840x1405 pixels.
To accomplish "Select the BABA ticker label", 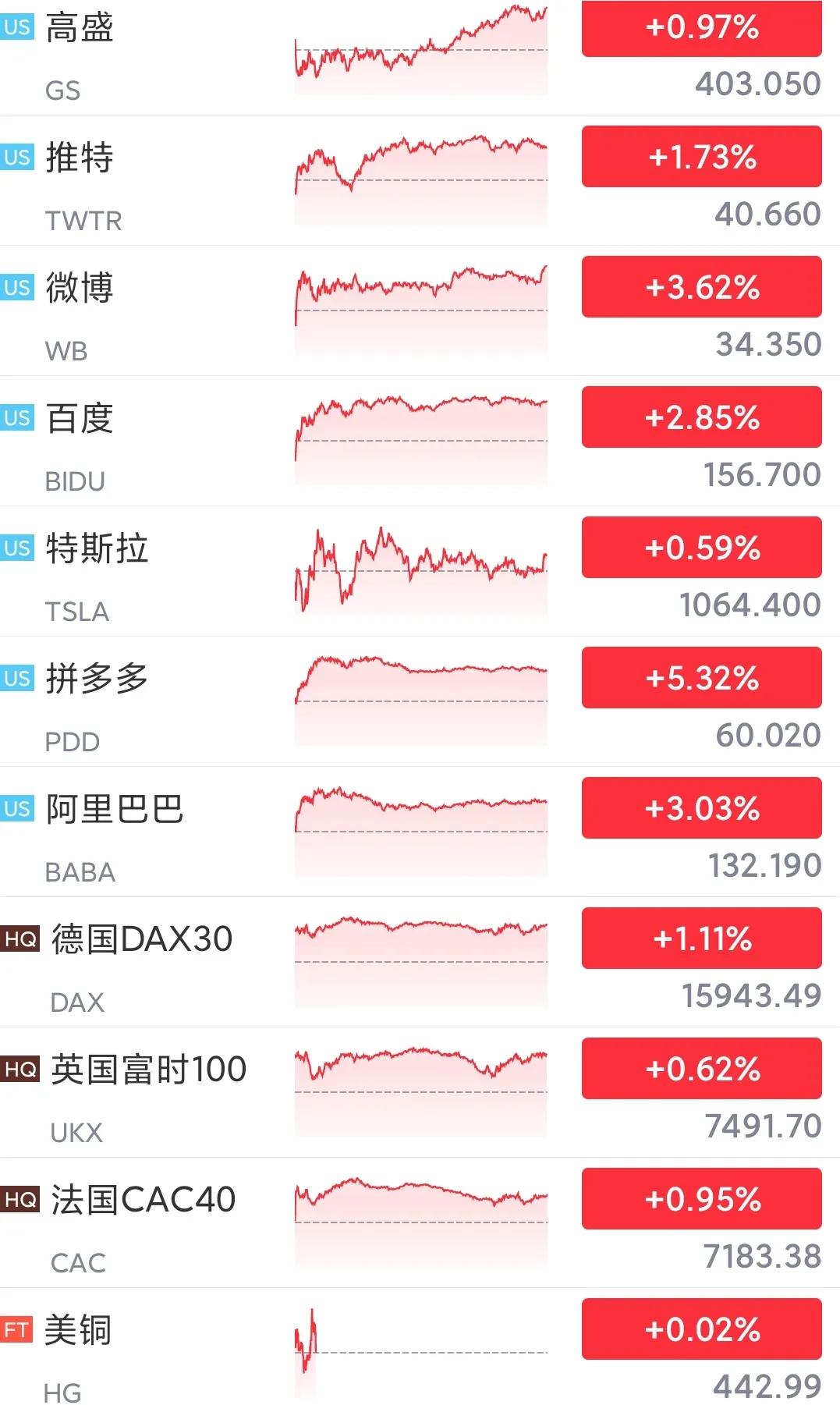I will [80, 873].
